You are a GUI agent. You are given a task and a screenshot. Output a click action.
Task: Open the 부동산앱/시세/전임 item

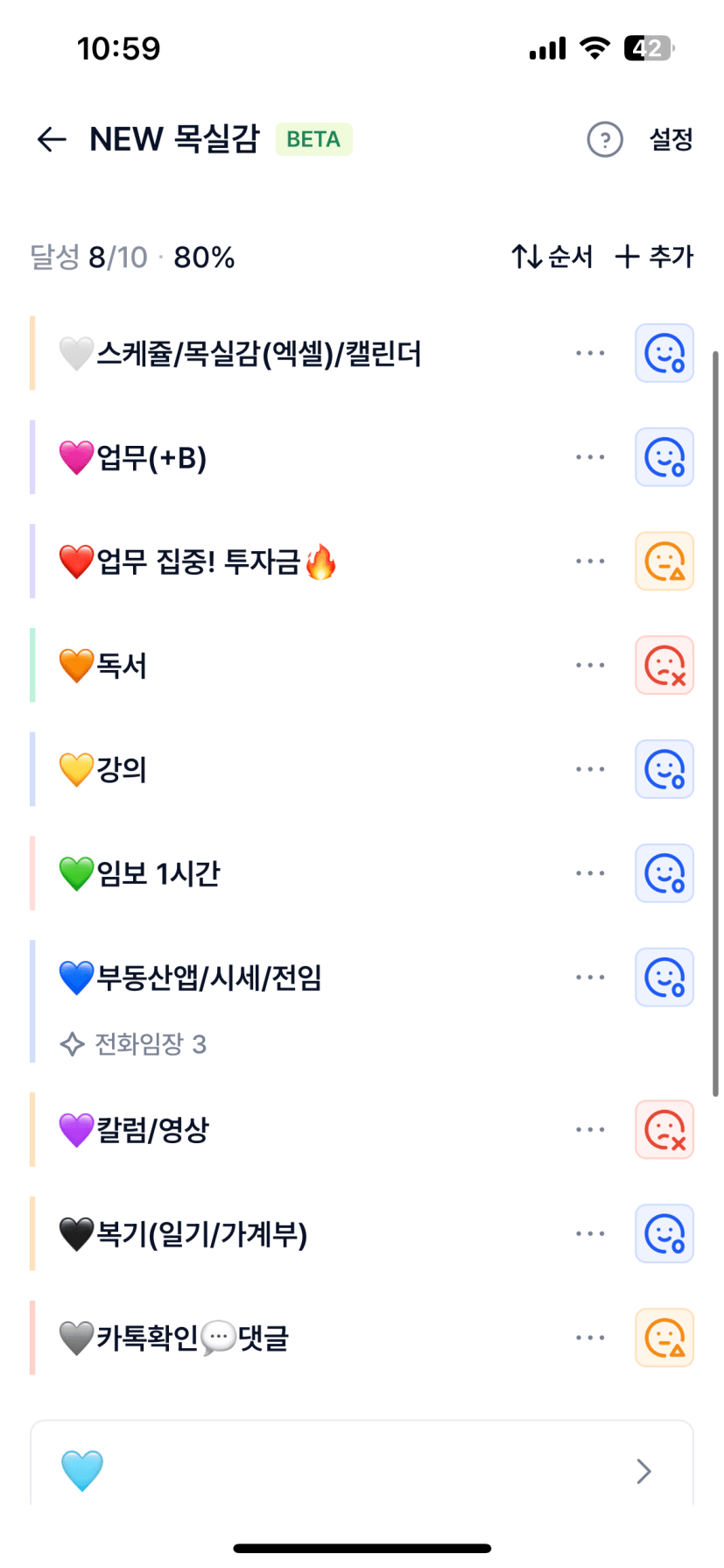tap(208, 978)
